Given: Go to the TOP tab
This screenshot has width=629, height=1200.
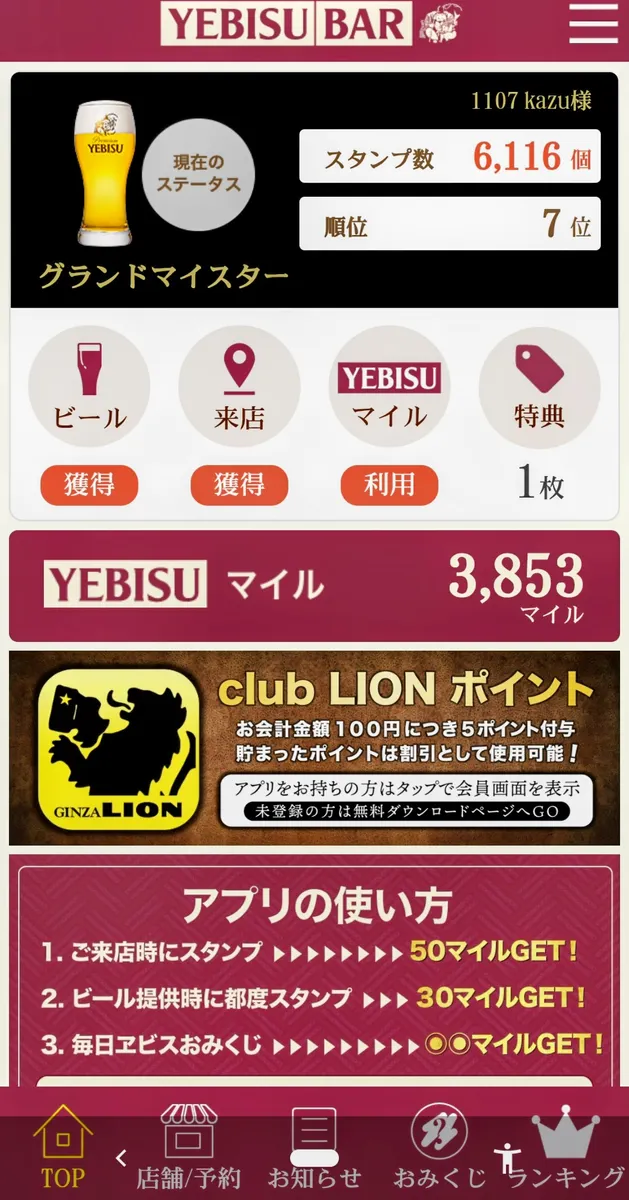Looking at the screenshot, I should point(62,1148).
